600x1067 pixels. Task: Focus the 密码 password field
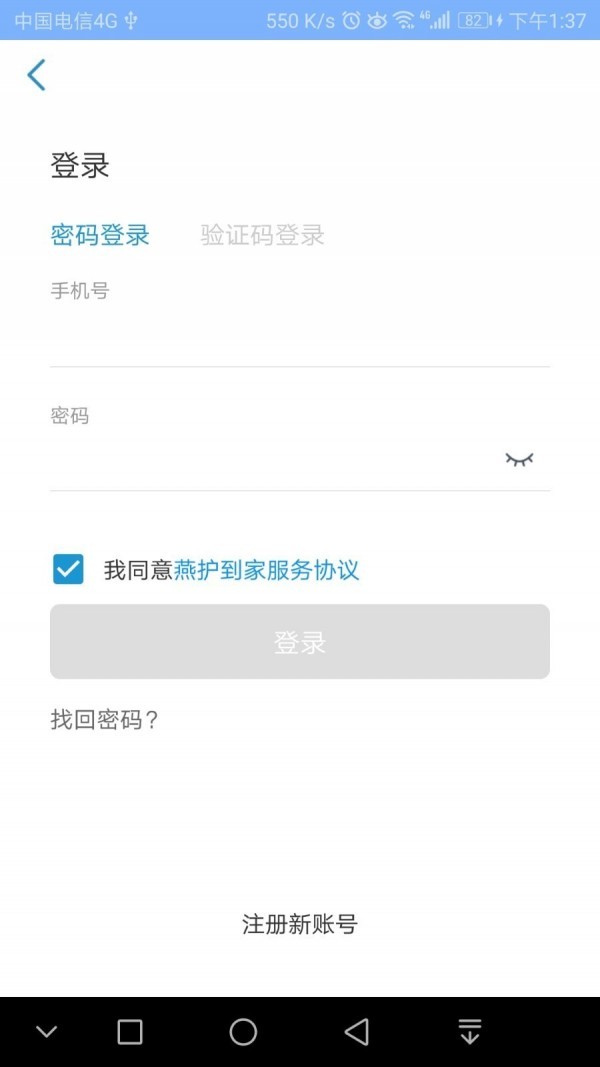tap(270, 460)
